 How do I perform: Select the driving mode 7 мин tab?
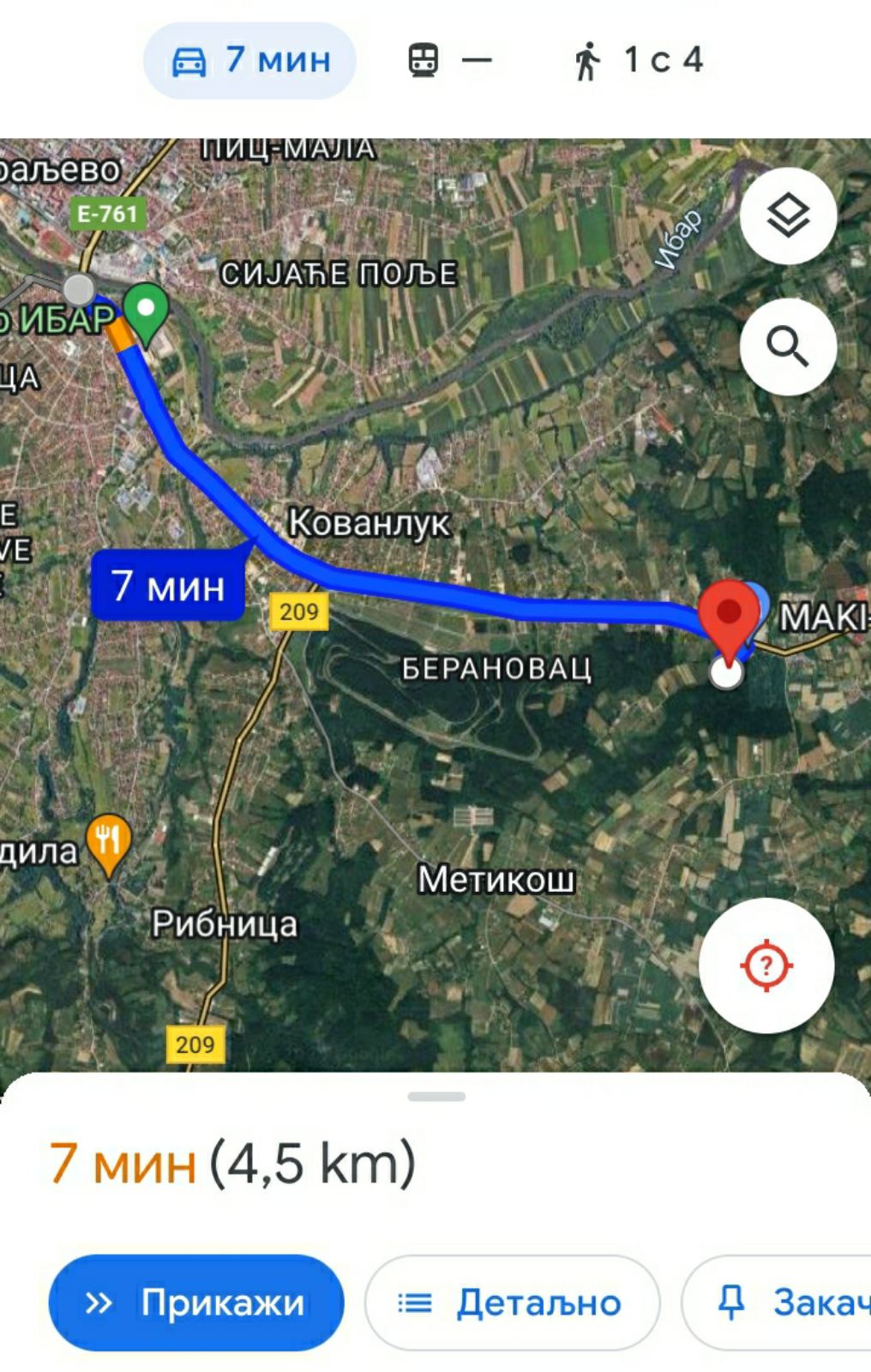[249, 61]
